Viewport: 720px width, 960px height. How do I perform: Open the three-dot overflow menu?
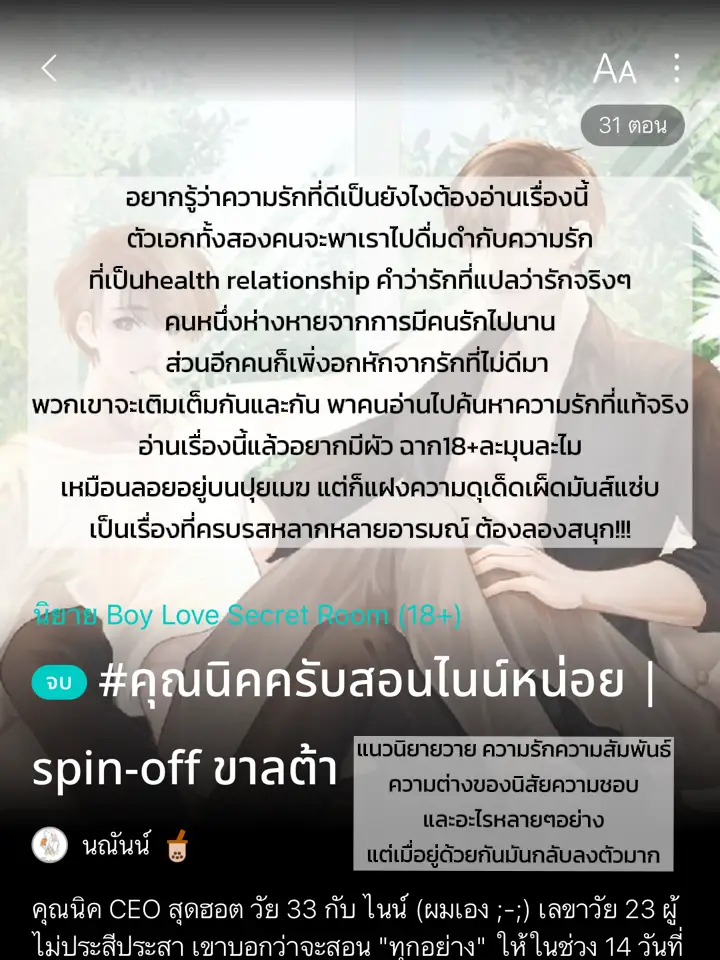676,66
